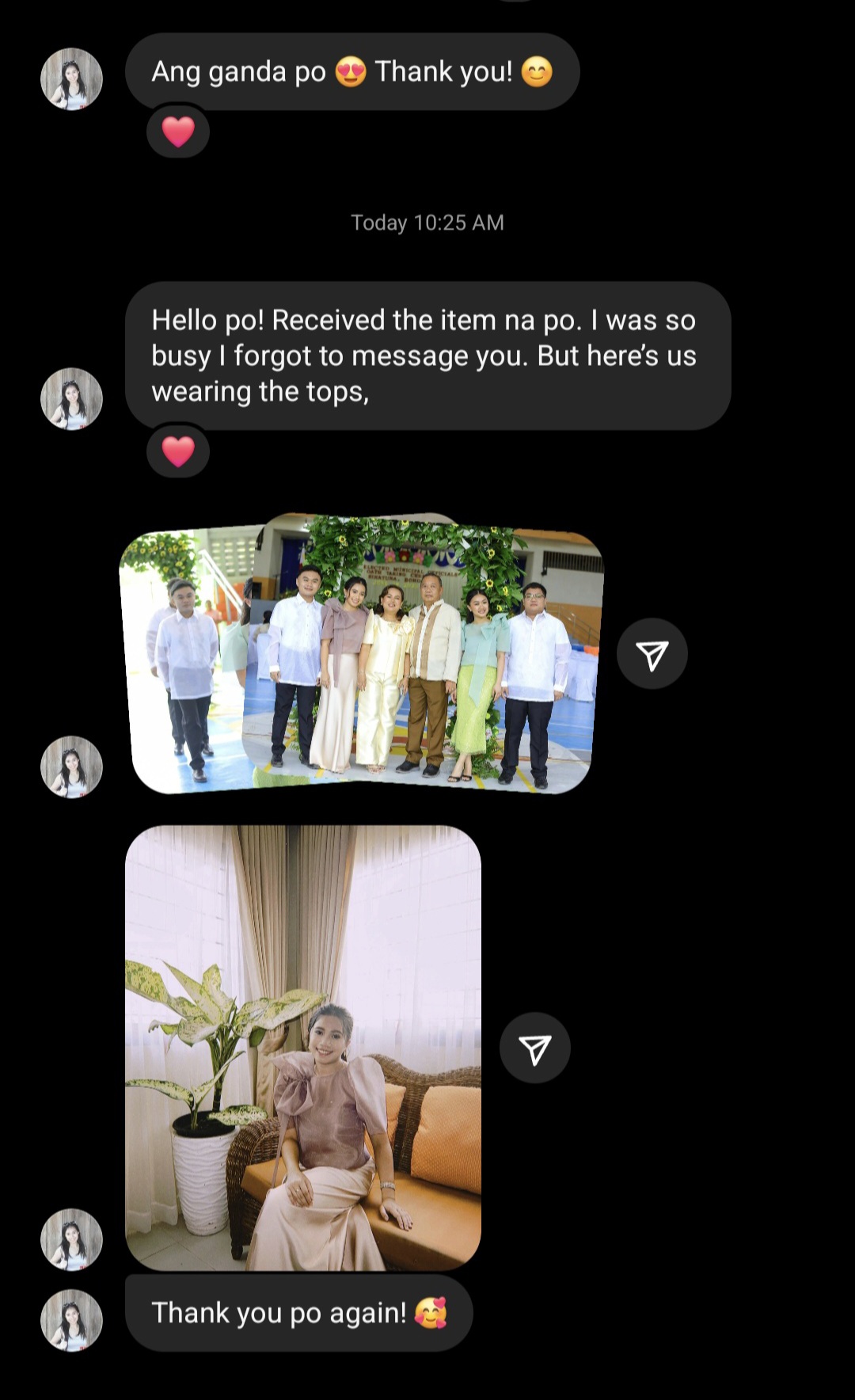855x1400 pixels.
Task: Open sender's avatar beside "Thank you po again!"
Action: click(71, 1320)
